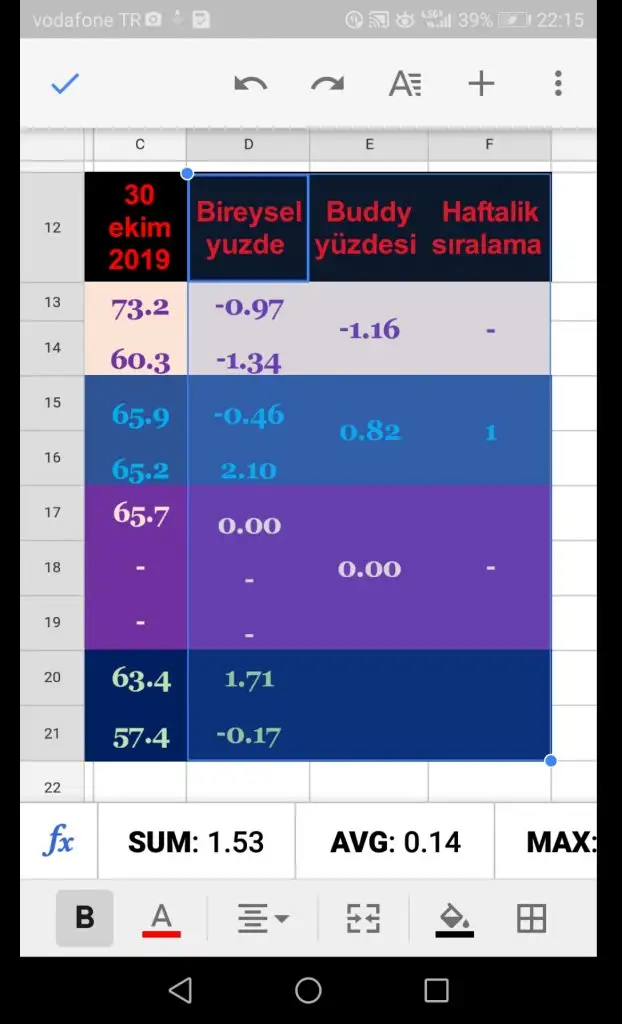This screenshot has height=1024, width=622.
Task: Open the fill color option
Action: pos(454,917)
